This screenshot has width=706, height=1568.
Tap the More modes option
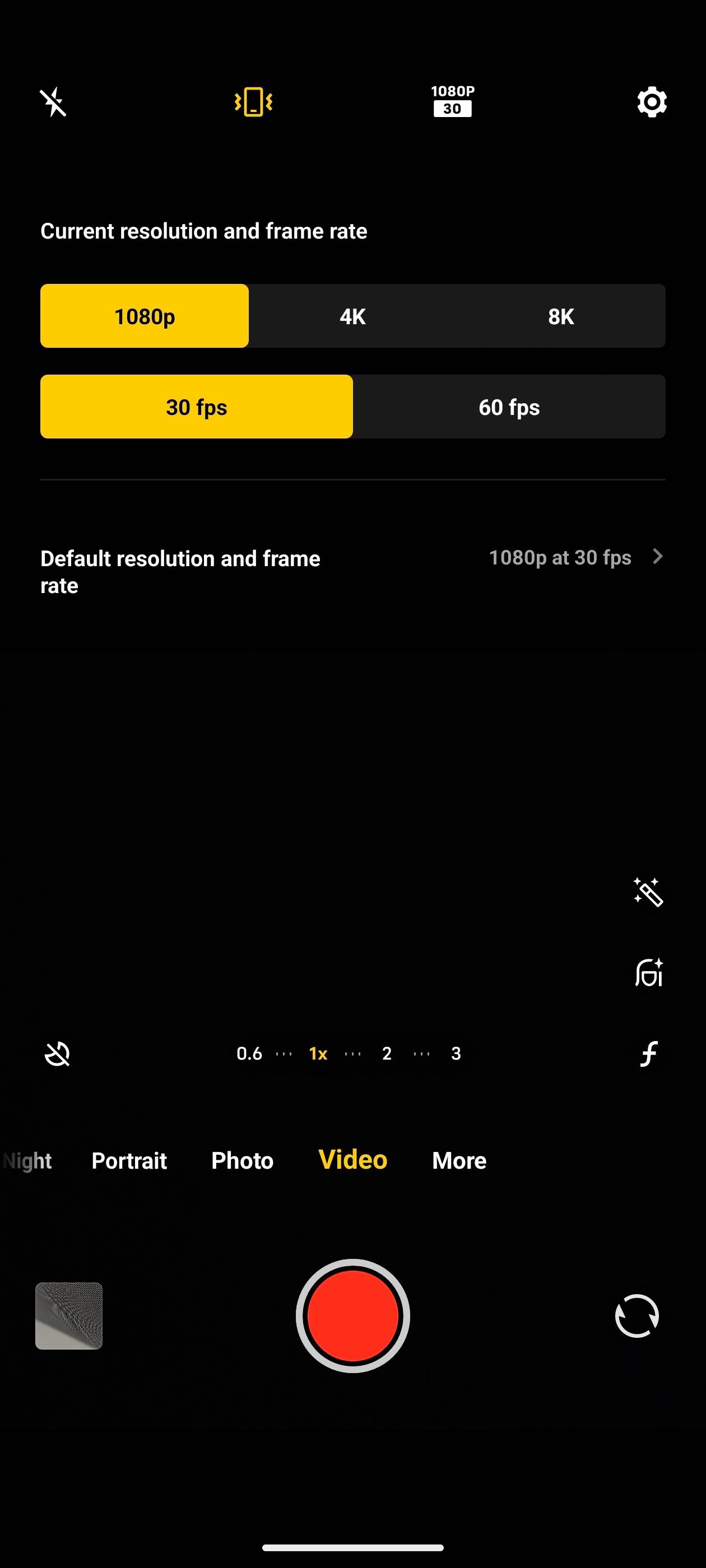458,1160
